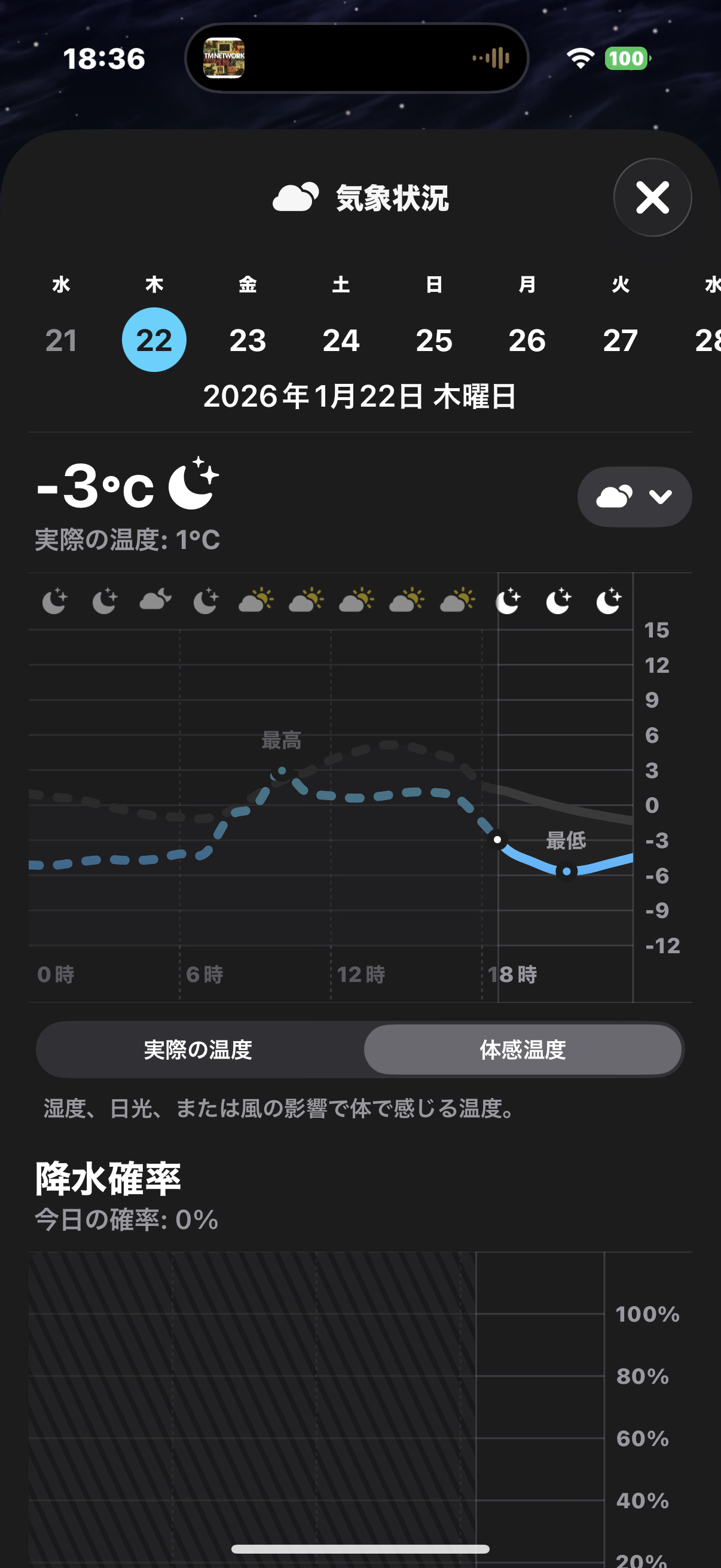Close the 気象状況 weather details sheet

[x=652, y=197]
